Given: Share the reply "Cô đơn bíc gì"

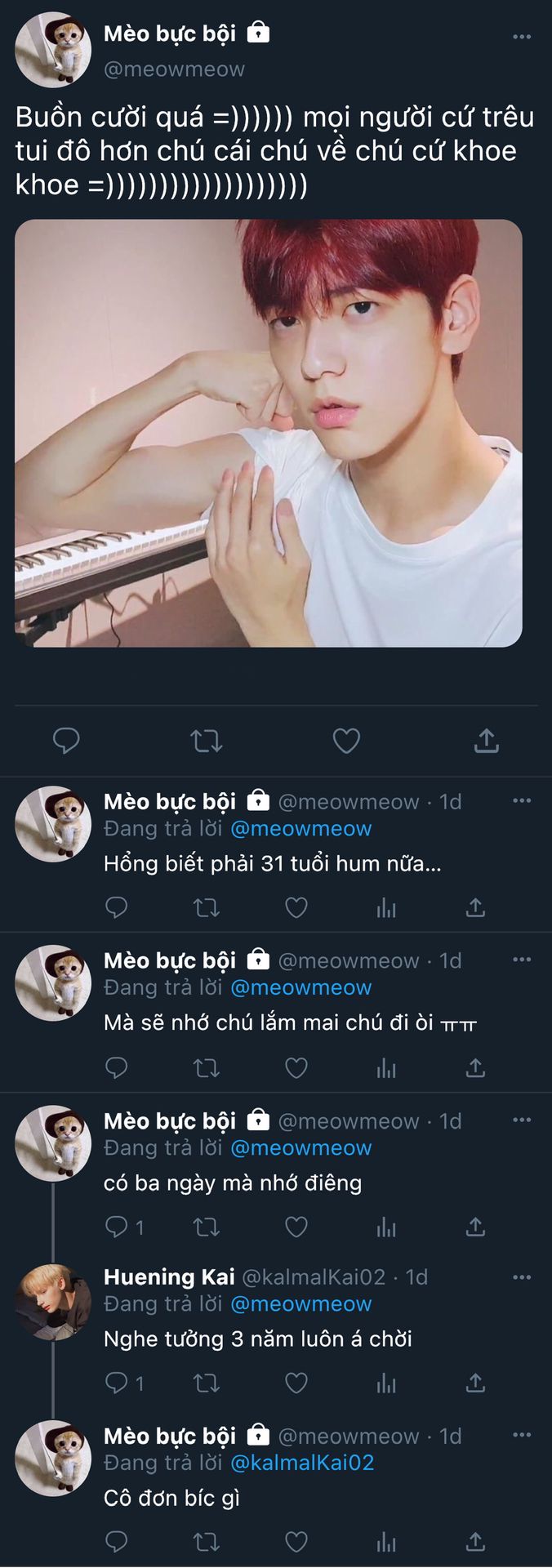Looking at the screenshot, I should 475,1542.
